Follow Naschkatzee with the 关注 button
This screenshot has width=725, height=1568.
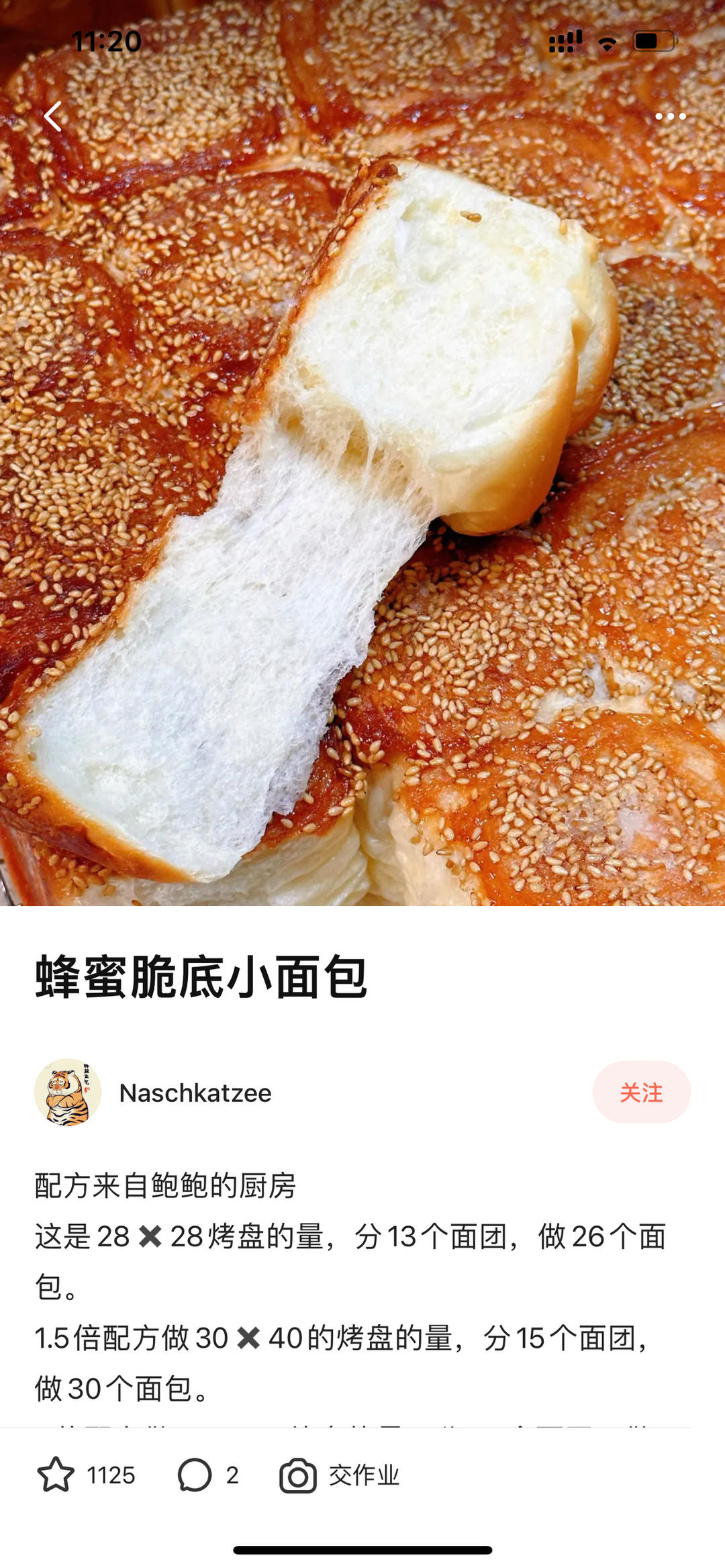pyautogui.click(x=641, y=1093)
